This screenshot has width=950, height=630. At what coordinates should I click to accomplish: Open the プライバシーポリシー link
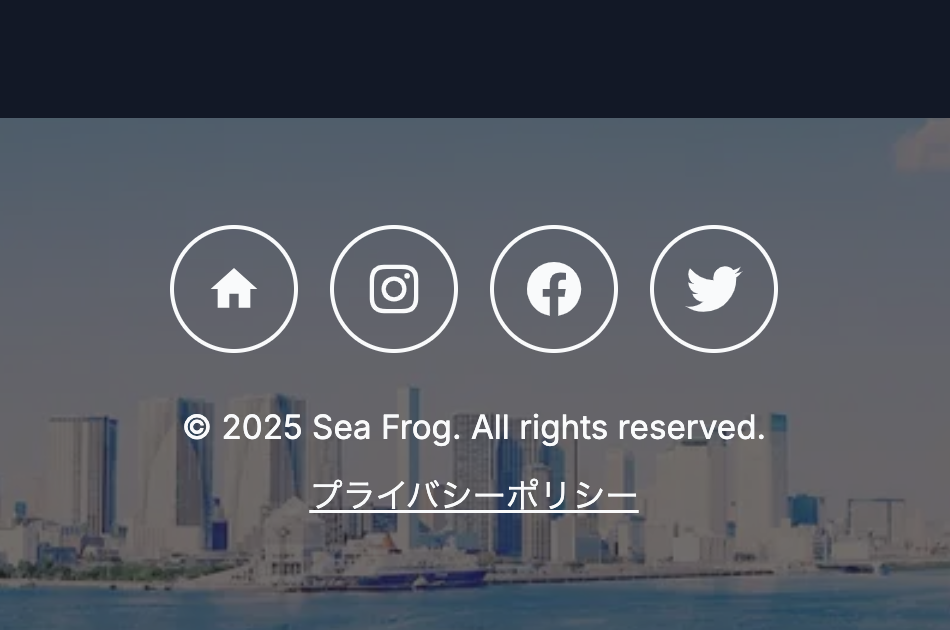click(474, 495)
